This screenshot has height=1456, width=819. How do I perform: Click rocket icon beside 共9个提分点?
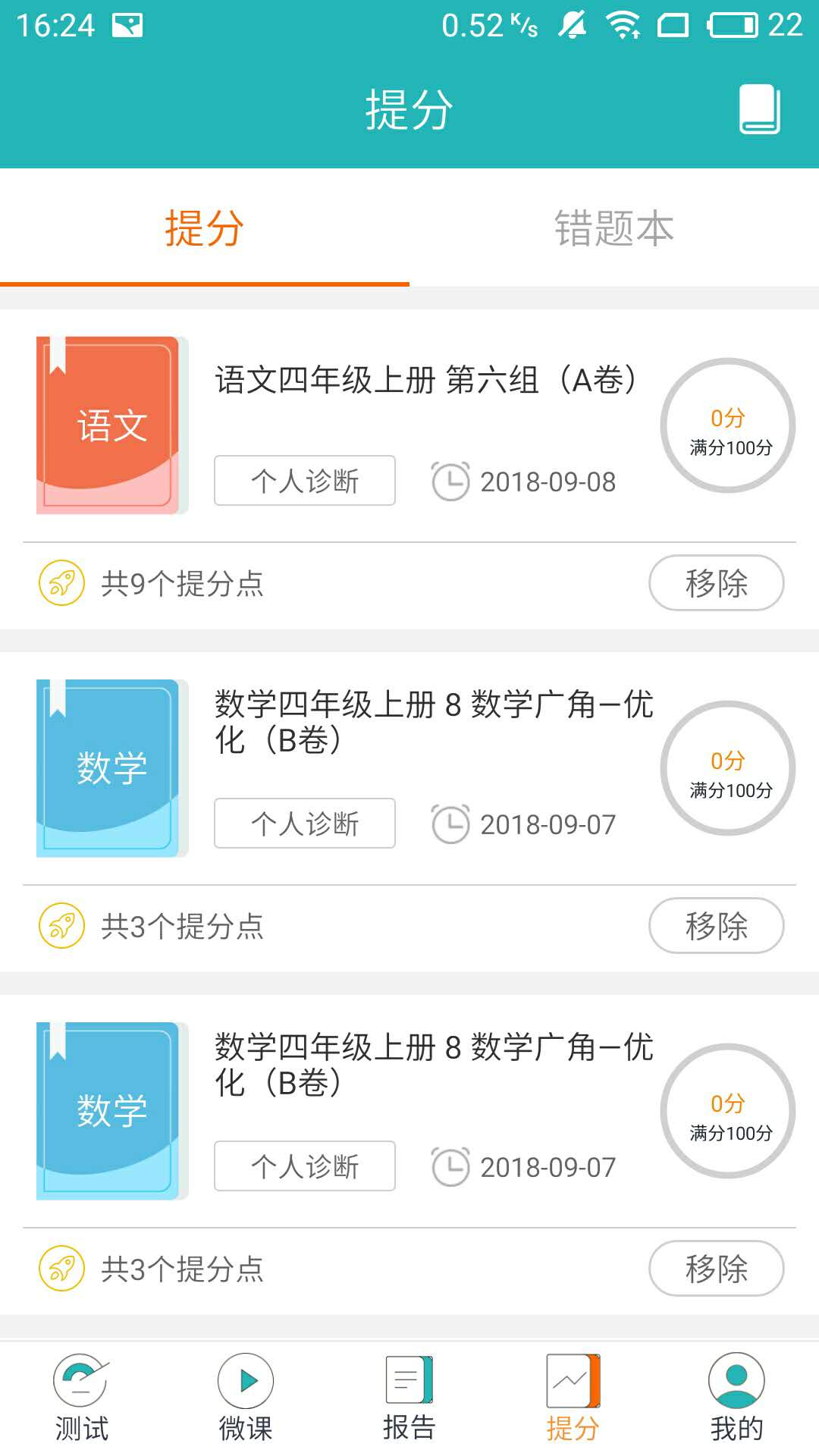(x=63, y=582)
